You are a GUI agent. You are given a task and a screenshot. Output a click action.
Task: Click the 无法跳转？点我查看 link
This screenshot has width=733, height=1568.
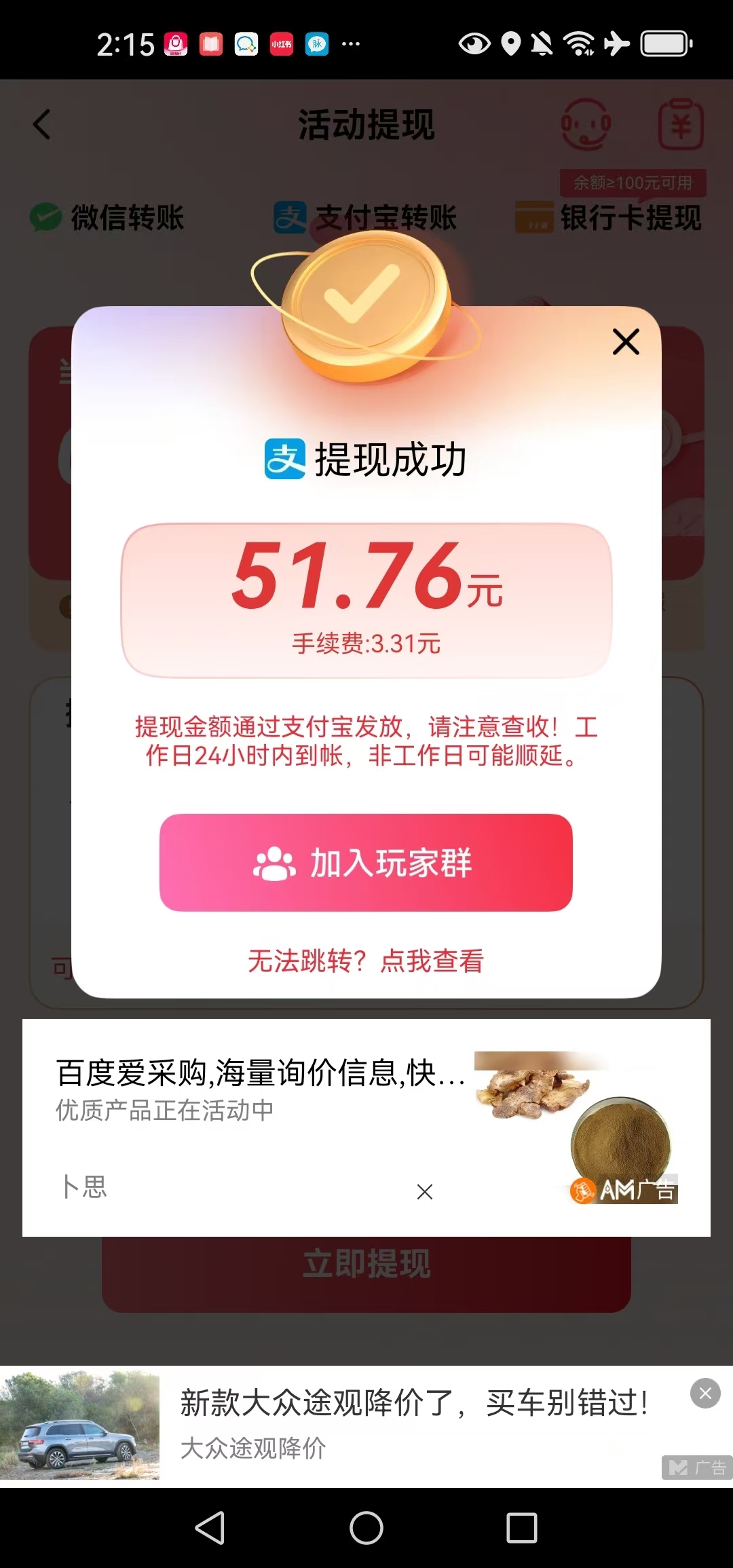tap(366, 962)
